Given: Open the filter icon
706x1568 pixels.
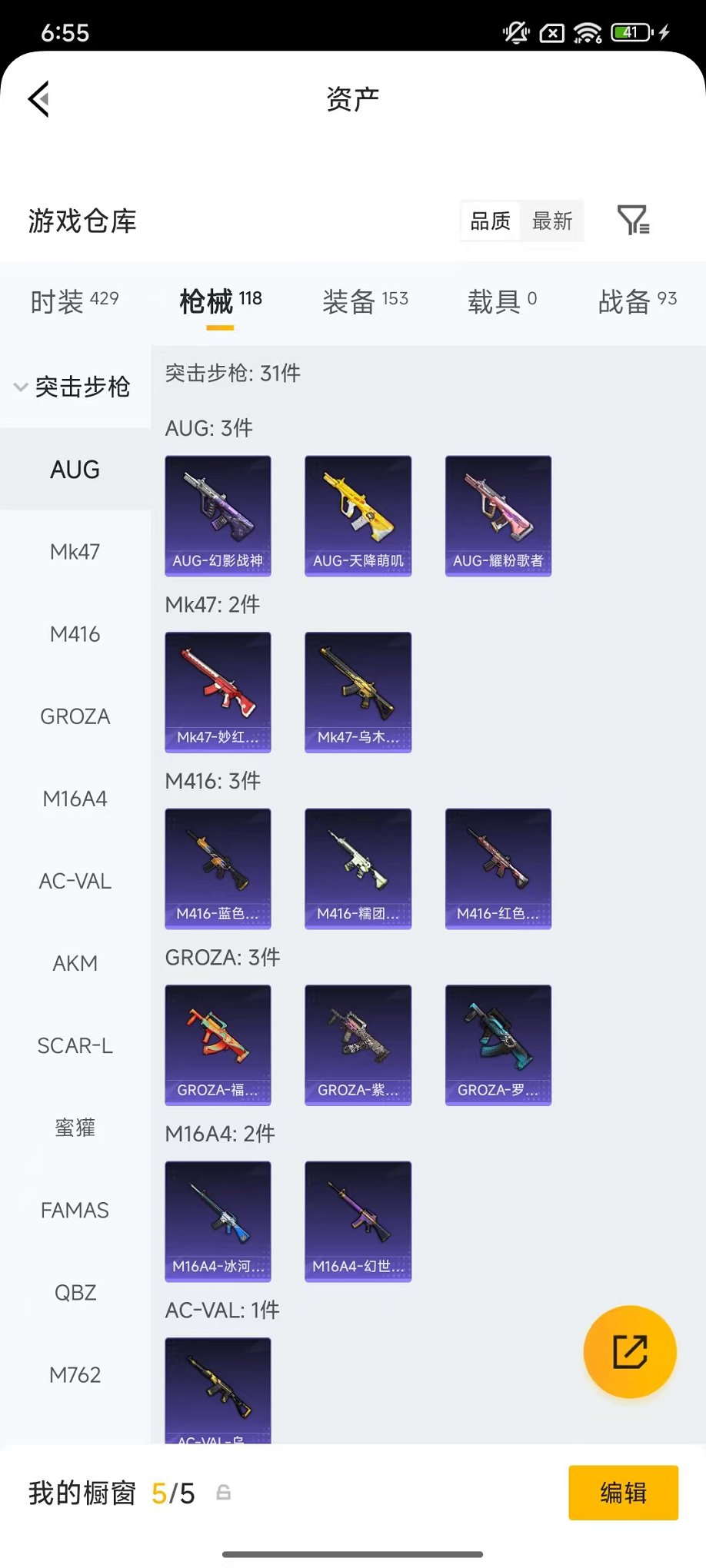Looking at the screenshot, I should click(633, 221).
